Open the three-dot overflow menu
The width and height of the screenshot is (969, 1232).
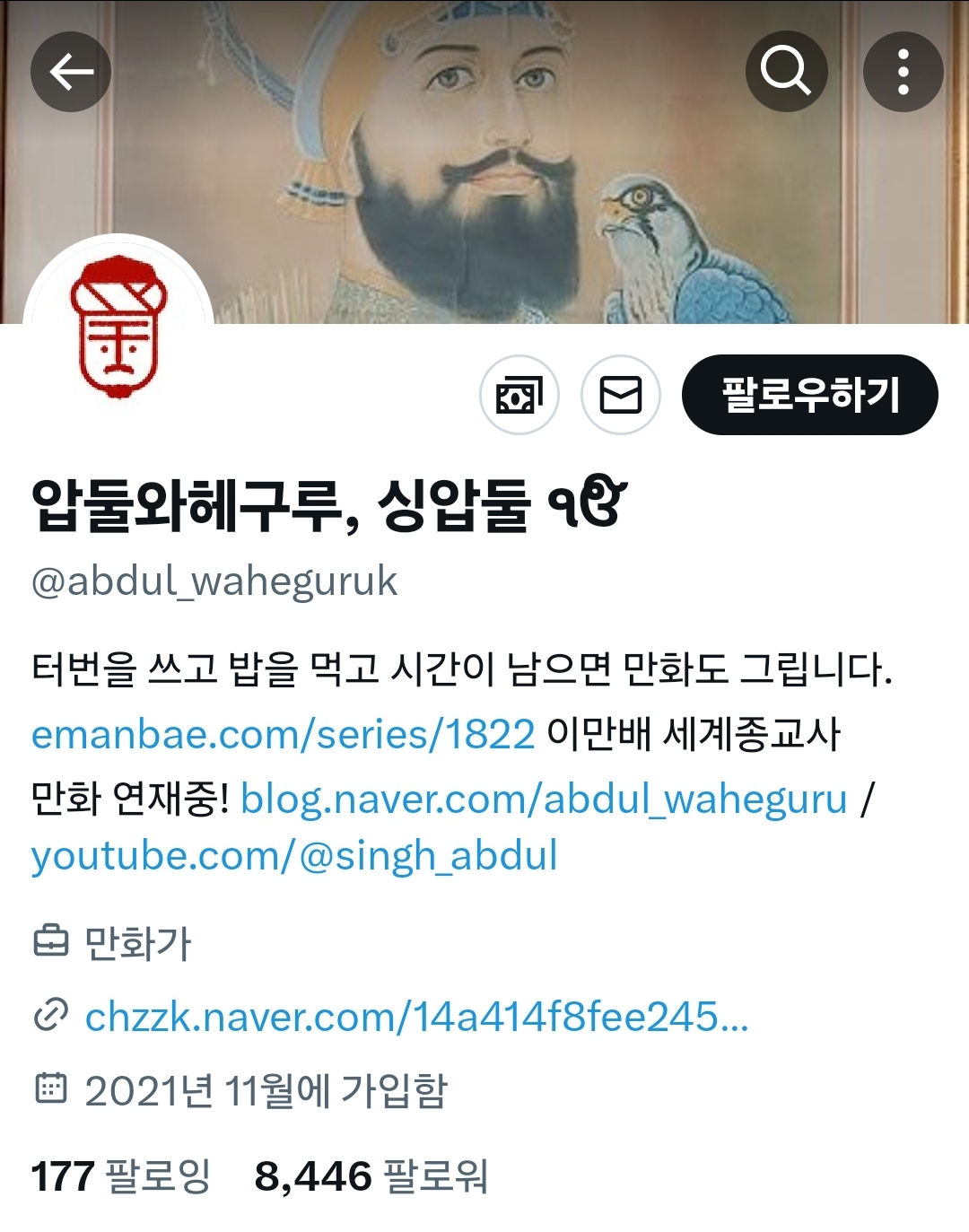[903, 72]
